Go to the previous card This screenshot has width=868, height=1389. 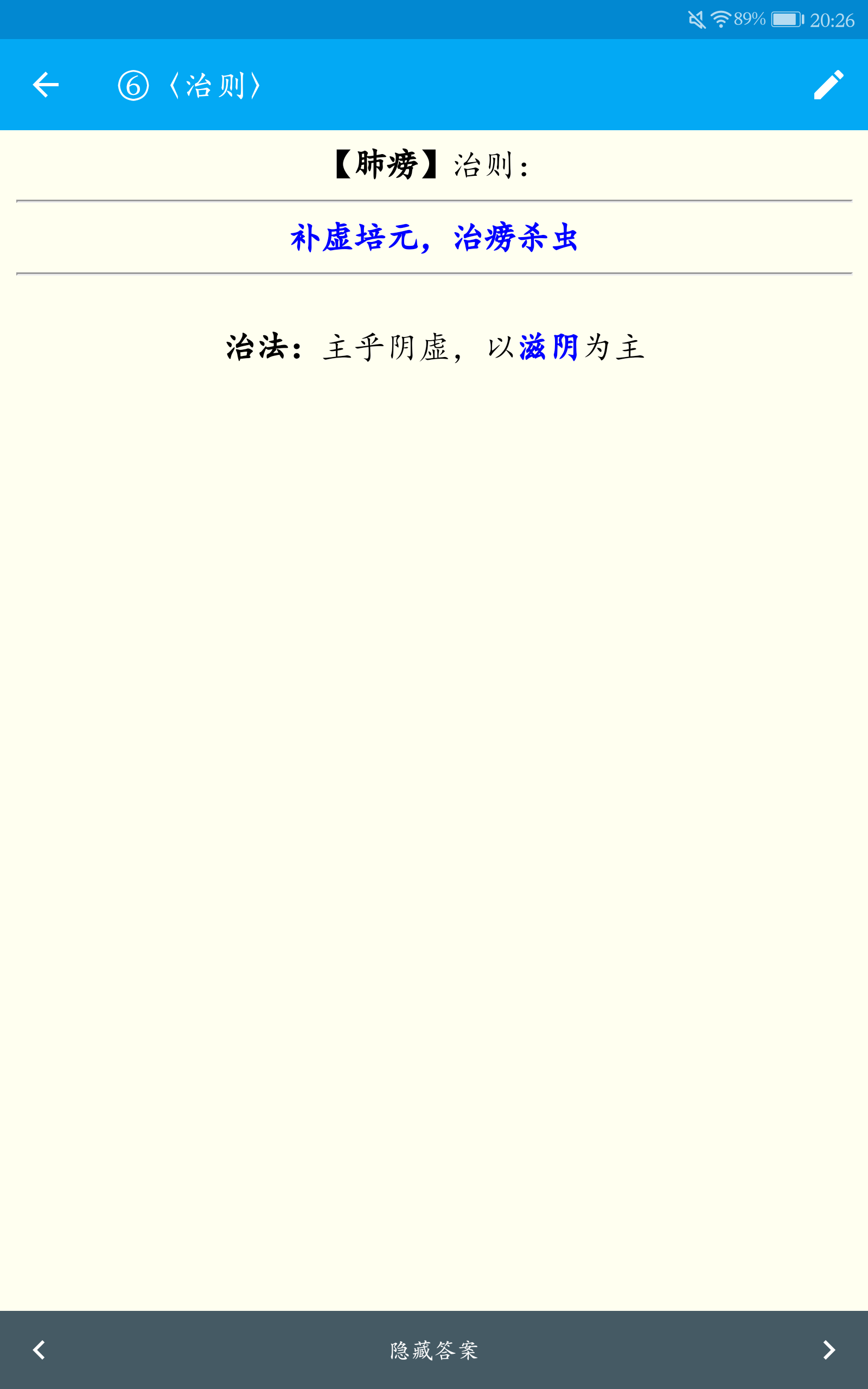(39, 1349)
